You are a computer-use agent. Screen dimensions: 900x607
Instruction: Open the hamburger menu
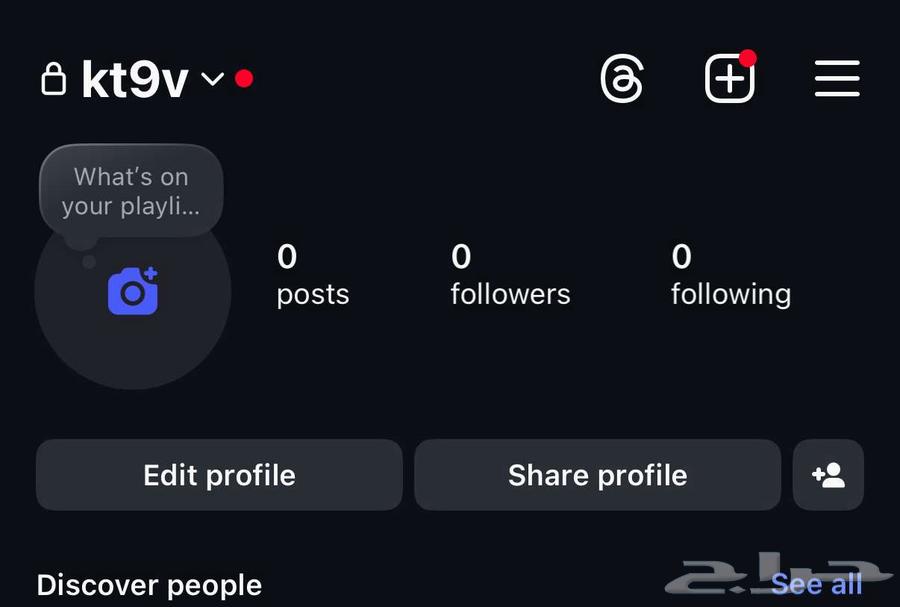tap(837, 78)
